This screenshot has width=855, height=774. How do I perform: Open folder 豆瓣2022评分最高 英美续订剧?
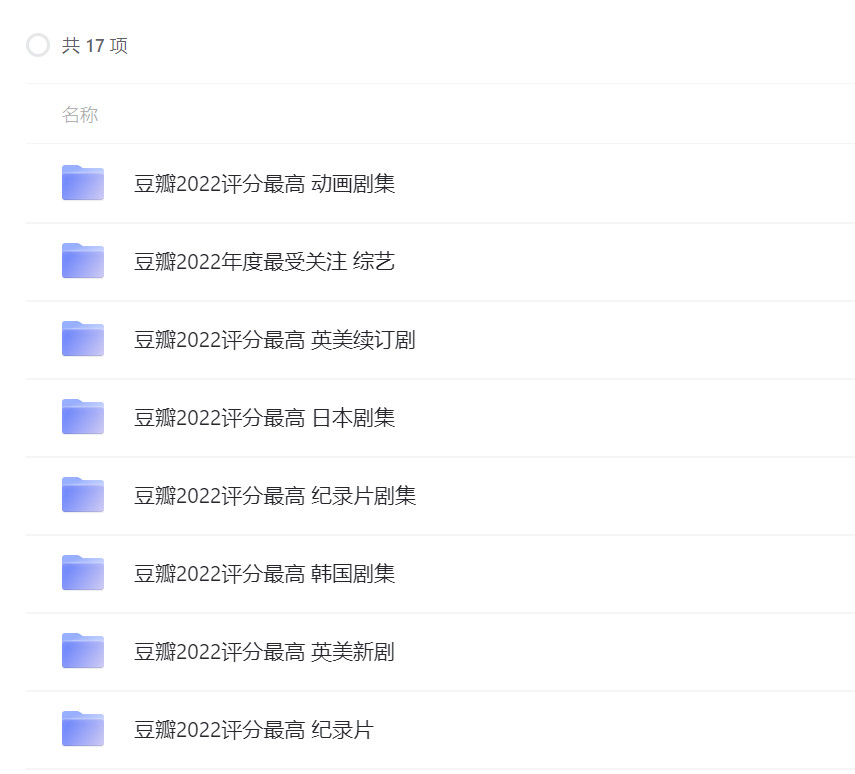coord(274,340)
